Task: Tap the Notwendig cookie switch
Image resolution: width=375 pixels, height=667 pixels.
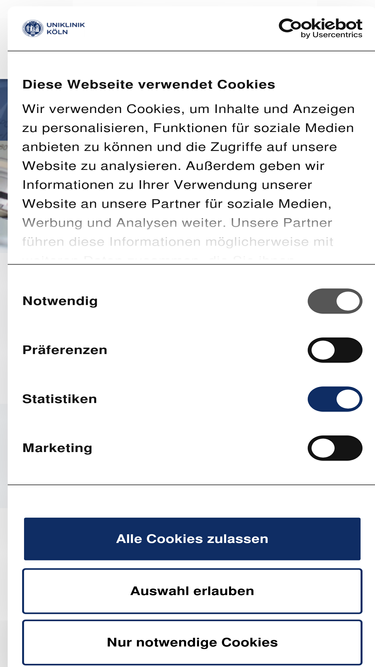Action: [x=335, y=301]
